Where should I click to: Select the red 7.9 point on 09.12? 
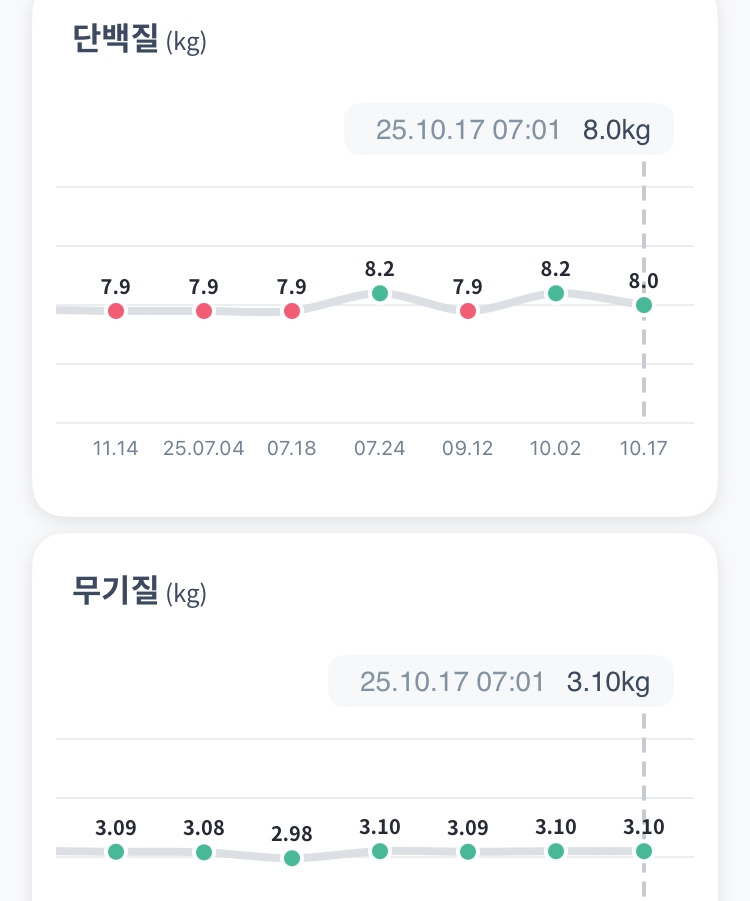point(468,311)
